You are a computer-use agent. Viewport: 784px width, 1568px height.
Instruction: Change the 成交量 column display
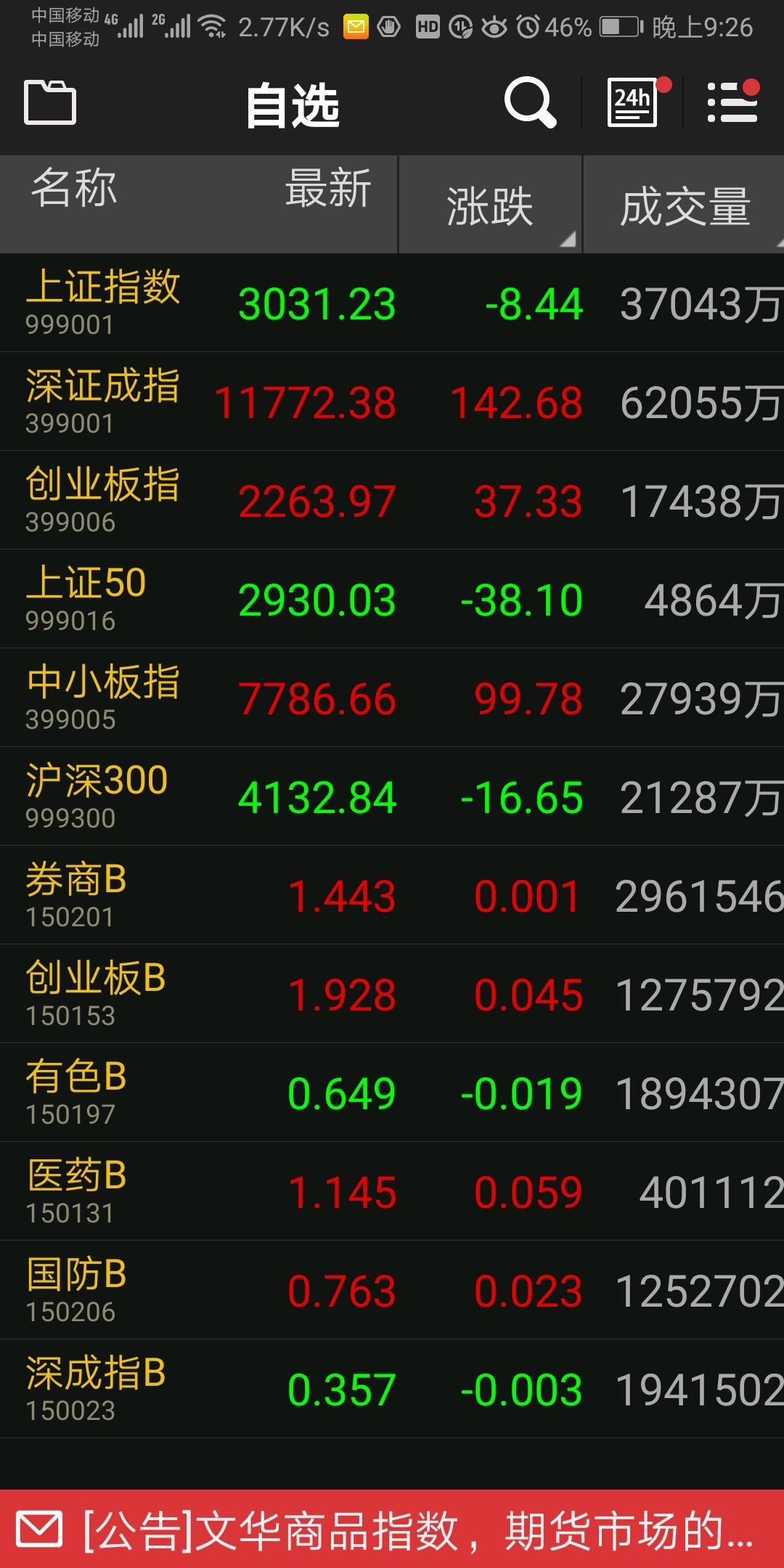685,205
